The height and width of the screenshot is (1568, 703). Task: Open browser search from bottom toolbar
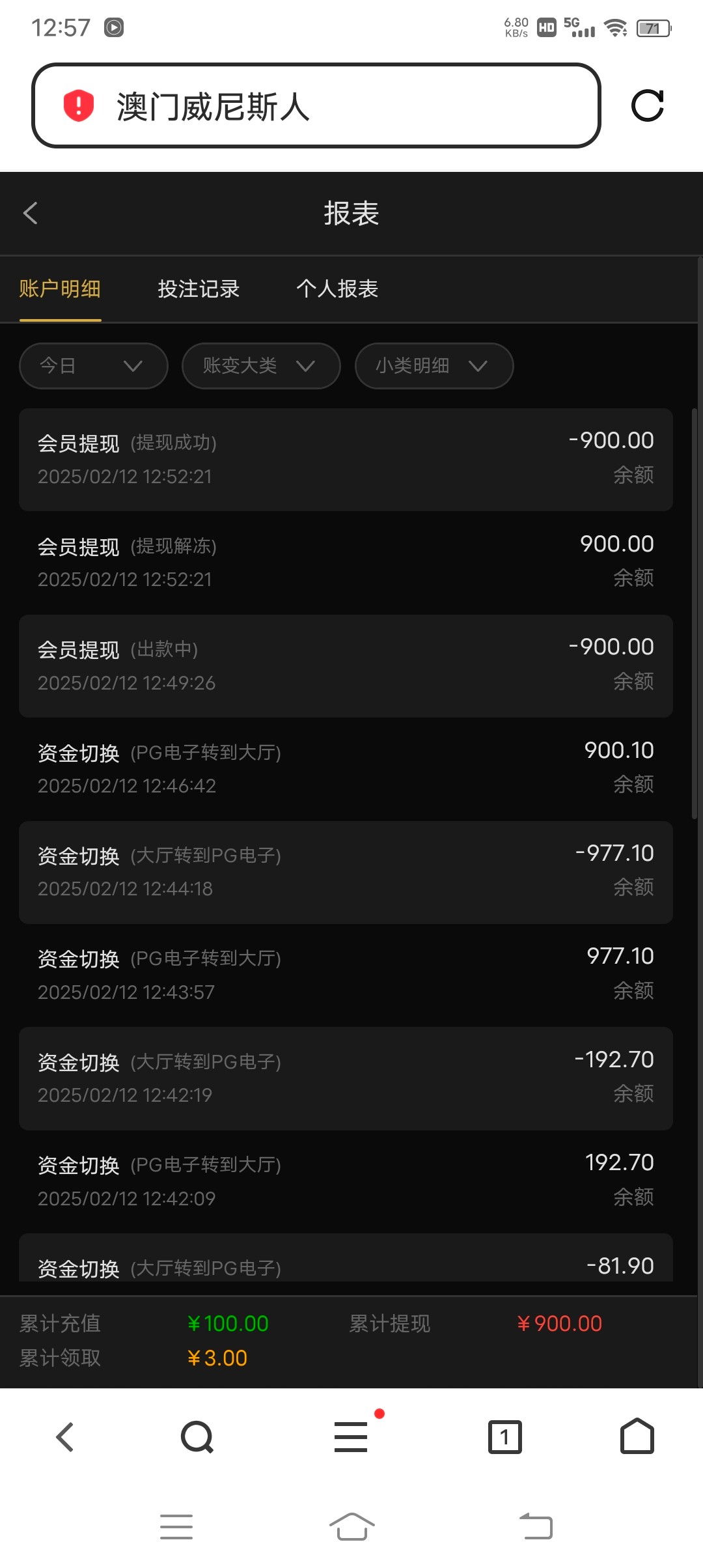197,1437
